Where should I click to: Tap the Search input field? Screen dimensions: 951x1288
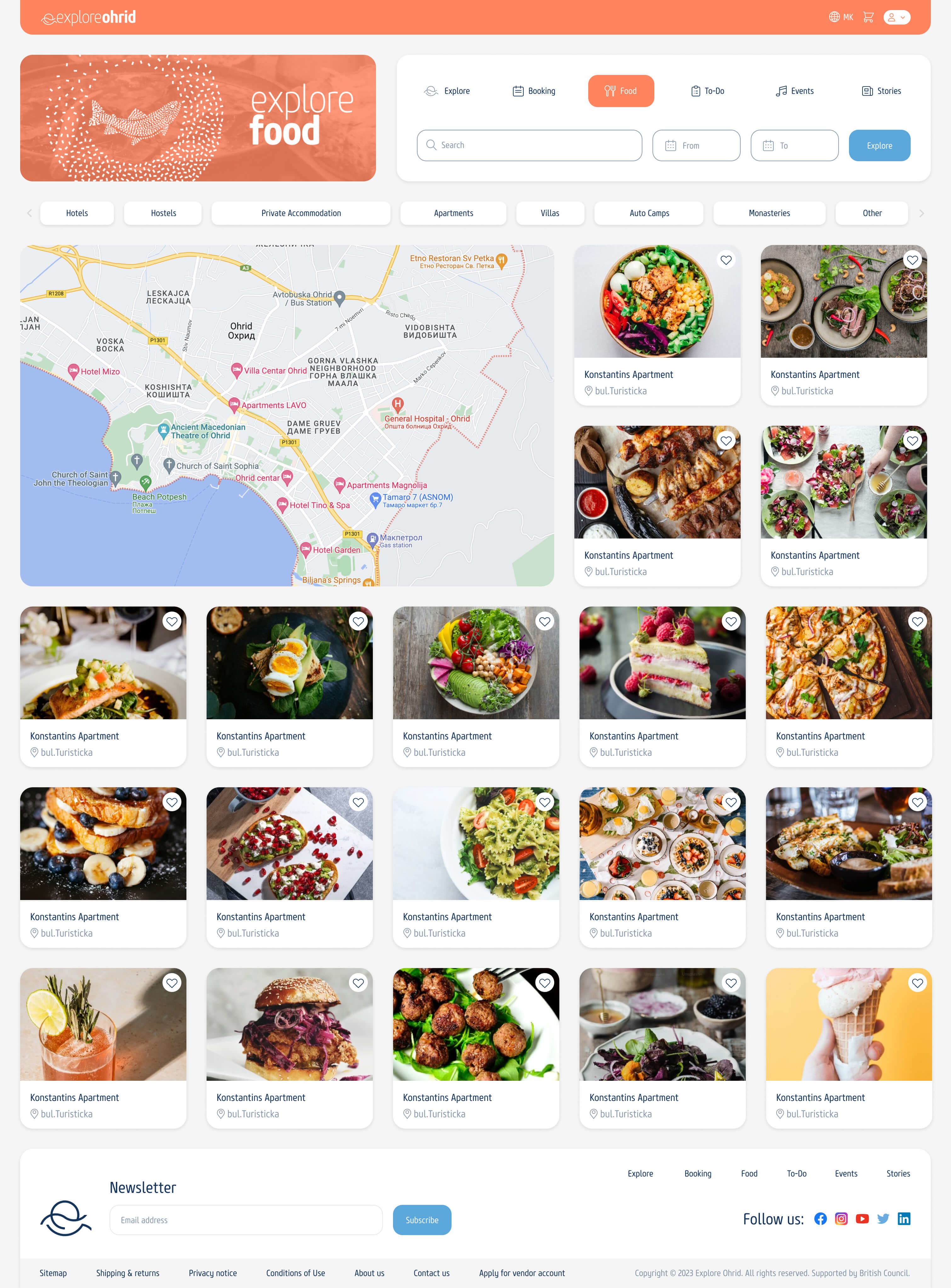pyautogui.click(x=529, y=145)
